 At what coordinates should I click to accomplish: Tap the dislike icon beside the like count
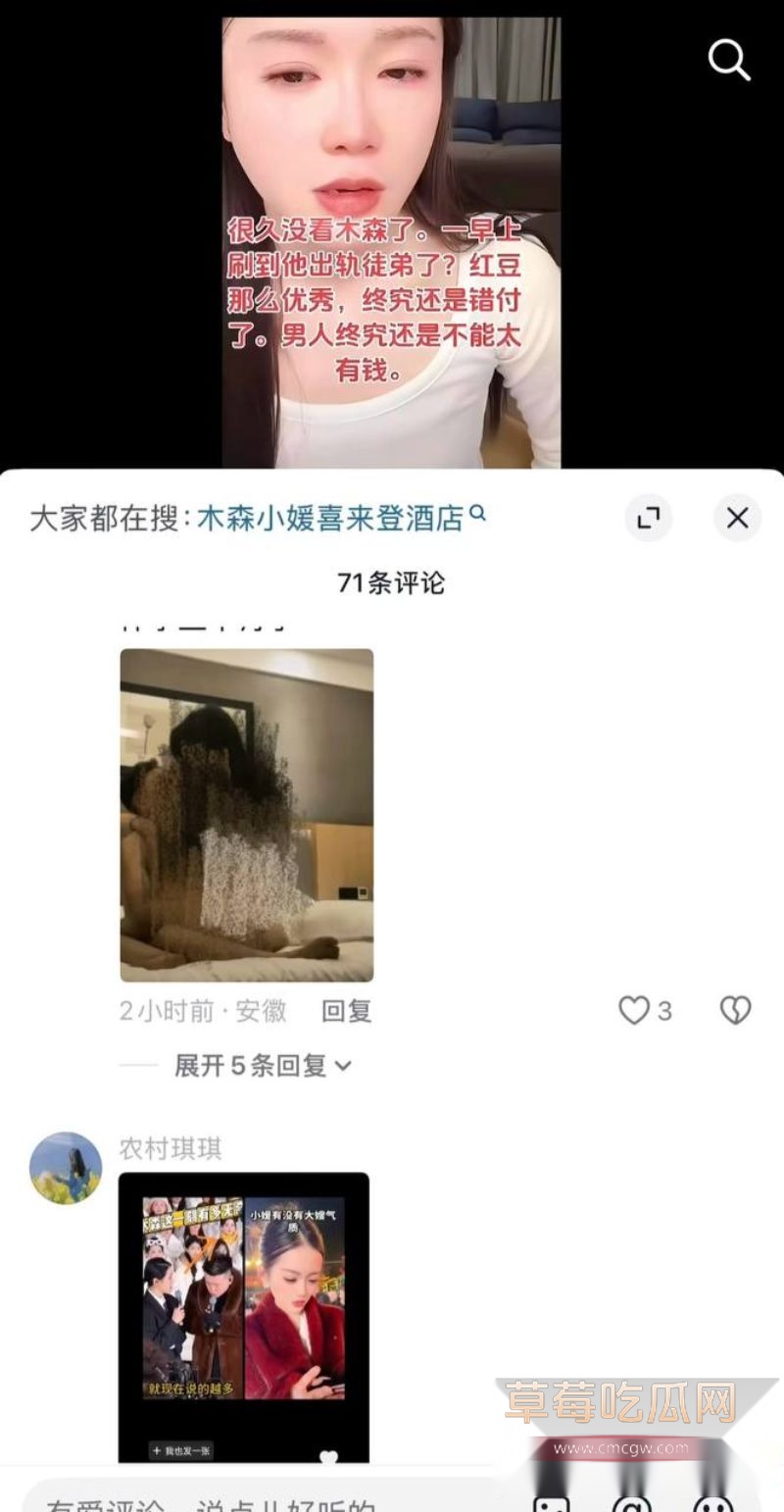point(735,1011)
